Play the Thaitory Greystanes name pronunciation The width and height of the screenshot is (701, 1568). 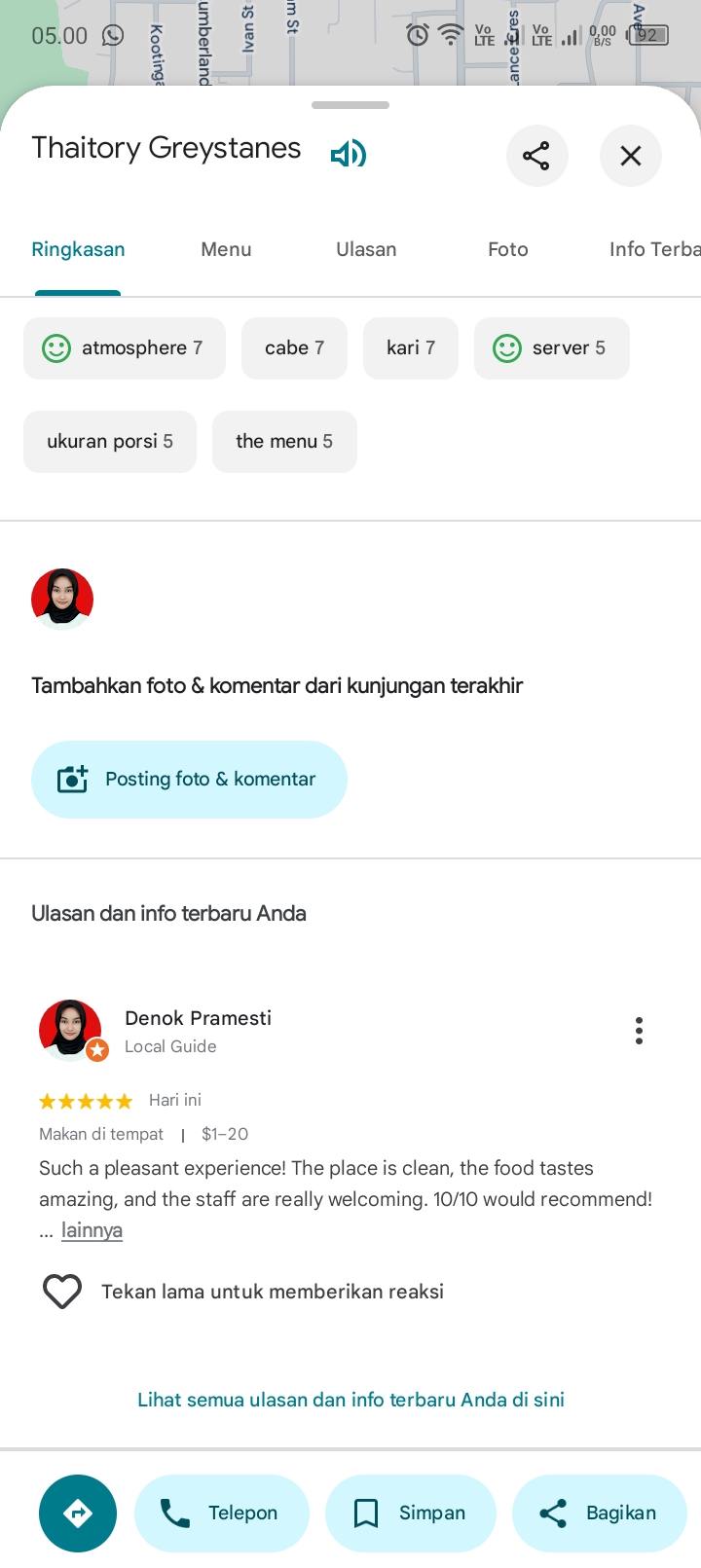point(348,154)
